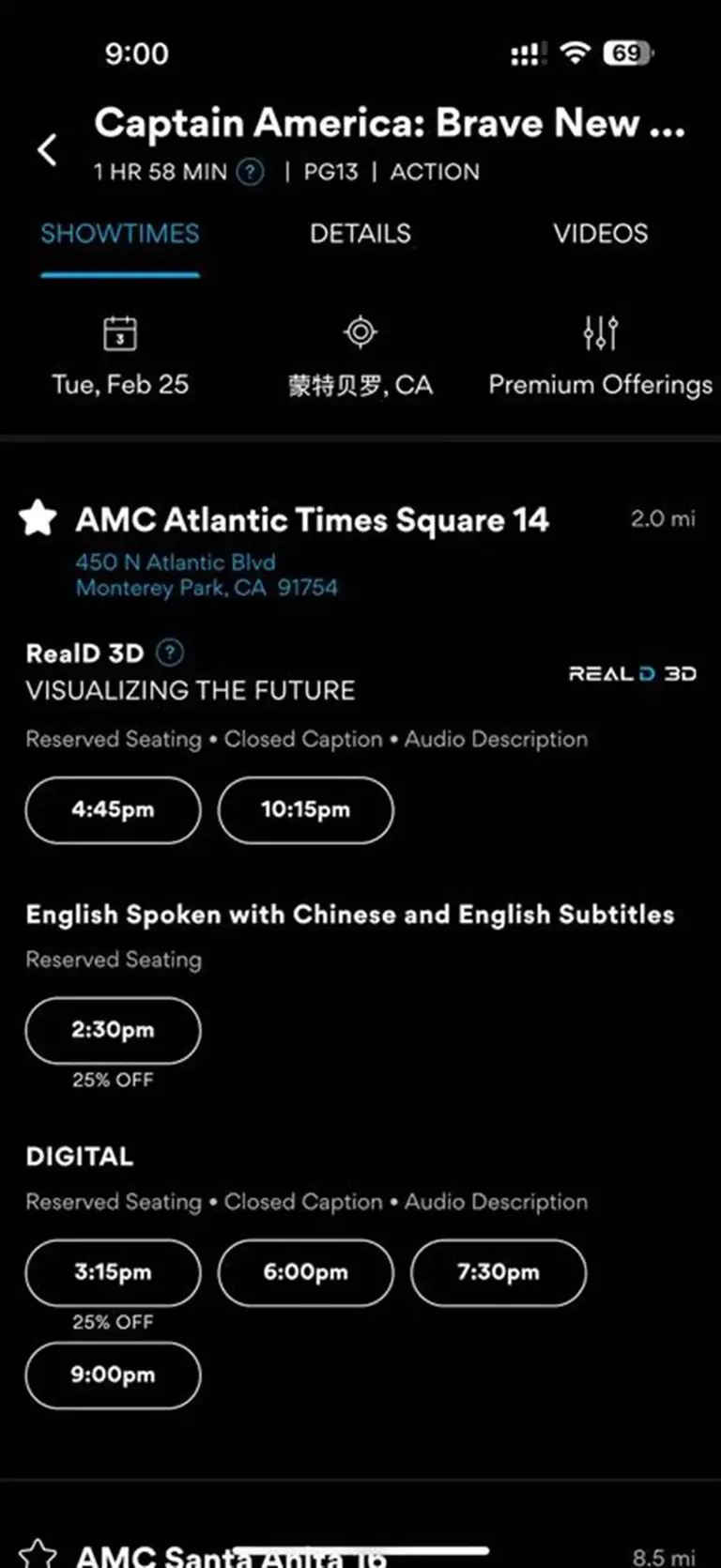Pick the 3:15pm Digital showtime

tap(113, 1272)
